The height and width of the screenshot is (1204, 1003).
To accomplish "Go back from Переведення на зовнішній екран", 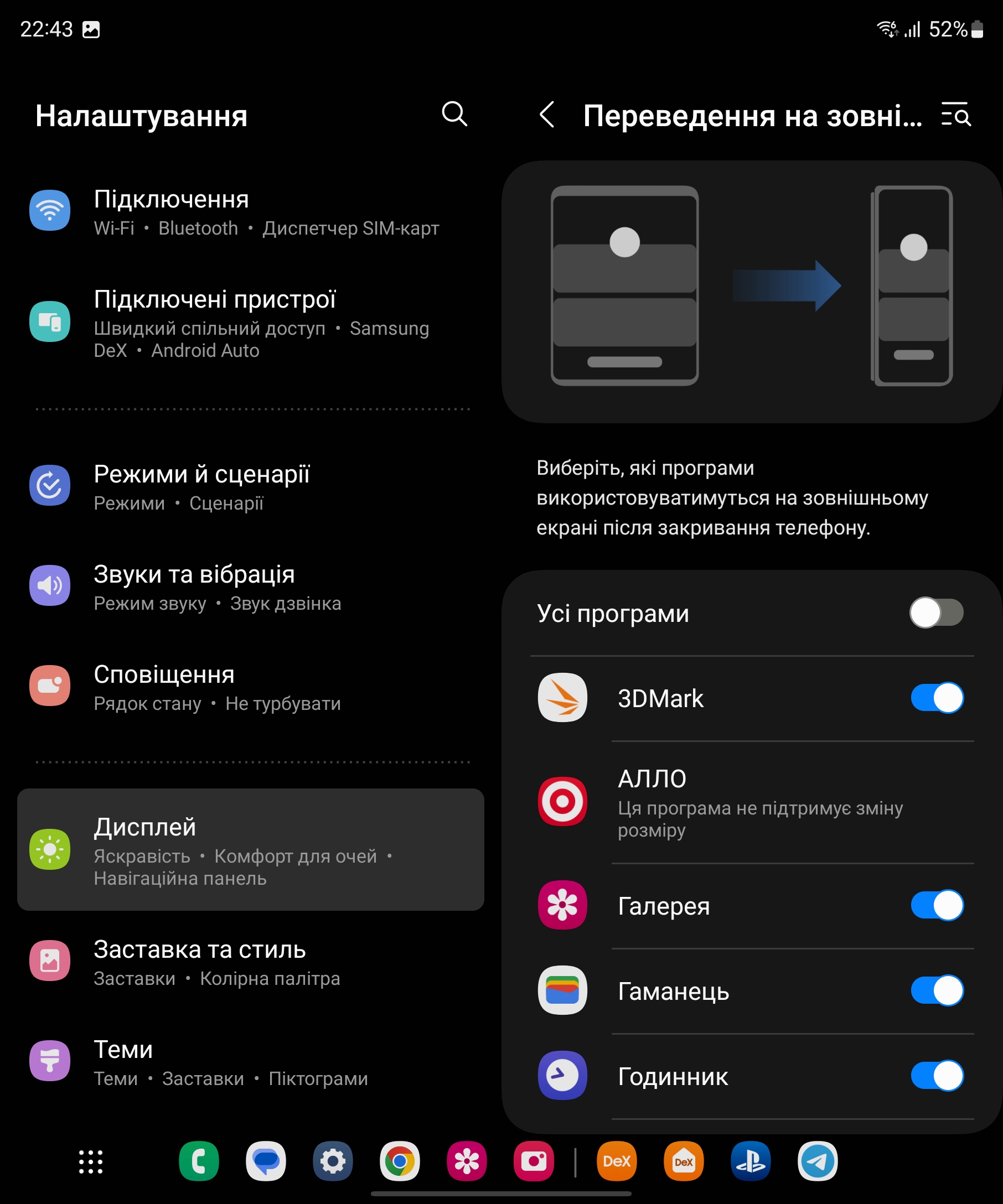I will (547, 115).
